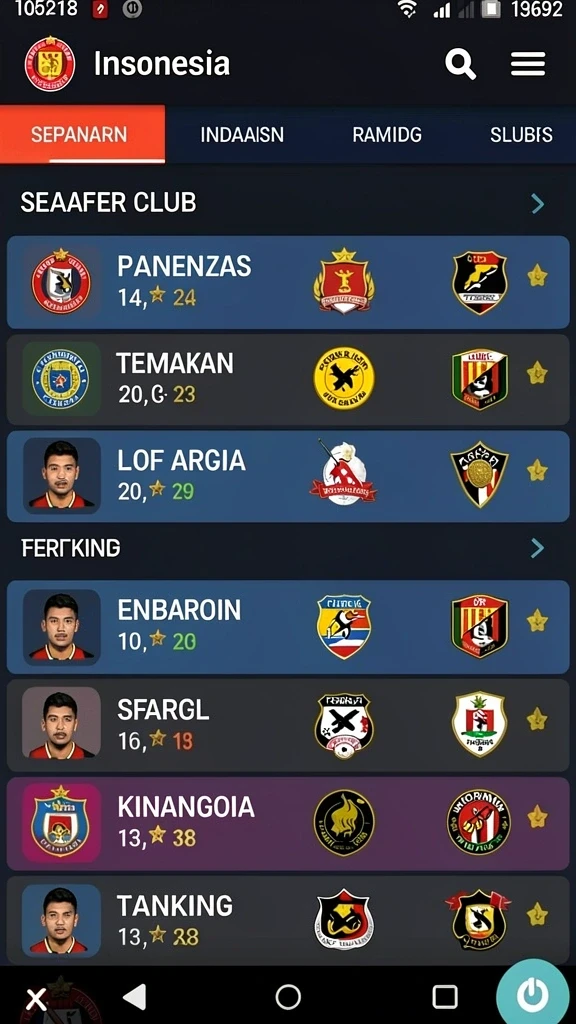Switch to the SLUBIS tab
Viewport: 576px width, 1024px height.
(521, 135)
